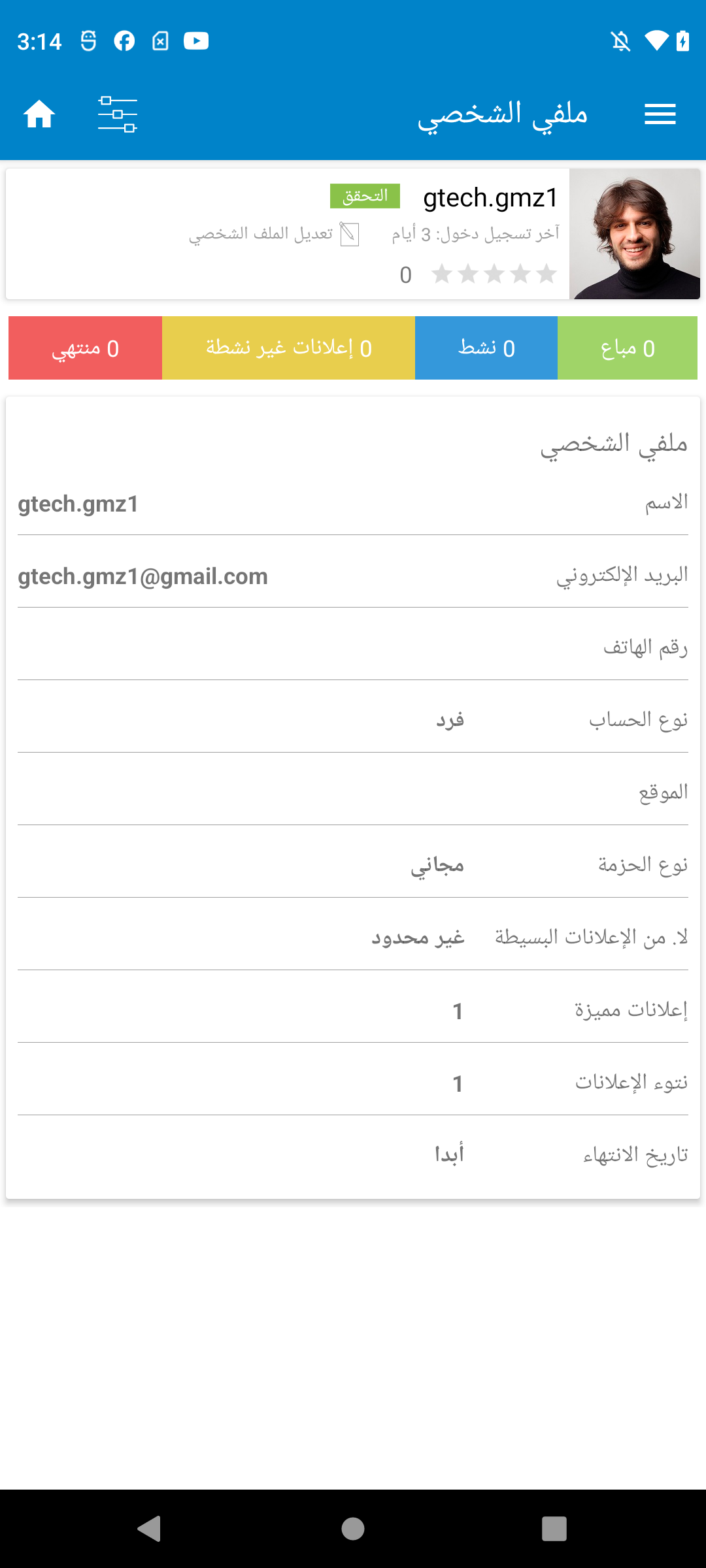Select the red 0 منتهي tab
Image resolution: width=706 pixels, height=1568 pixels.
(x=85, y=348)
